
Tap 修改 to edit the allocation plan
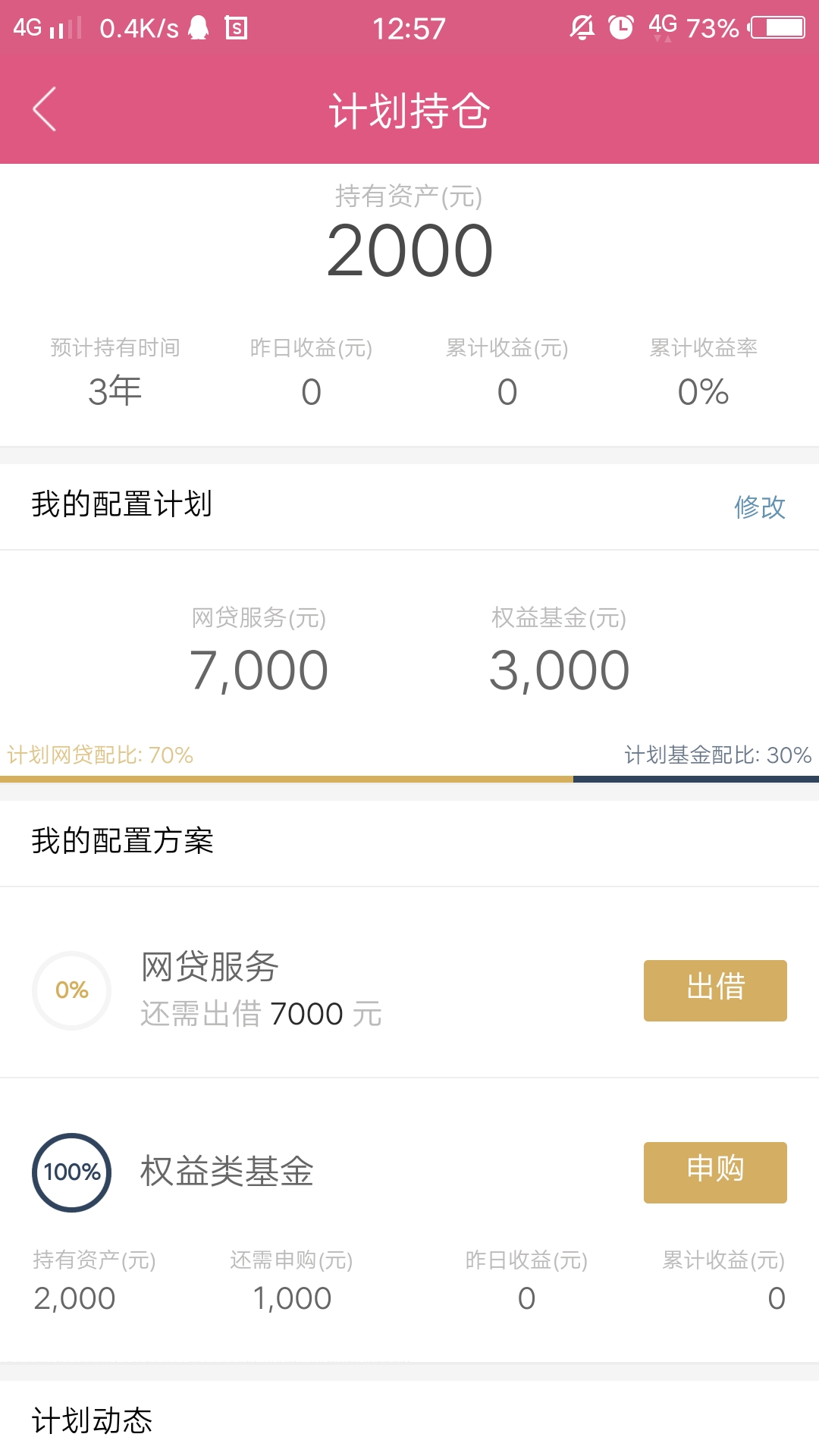[759, 507]
